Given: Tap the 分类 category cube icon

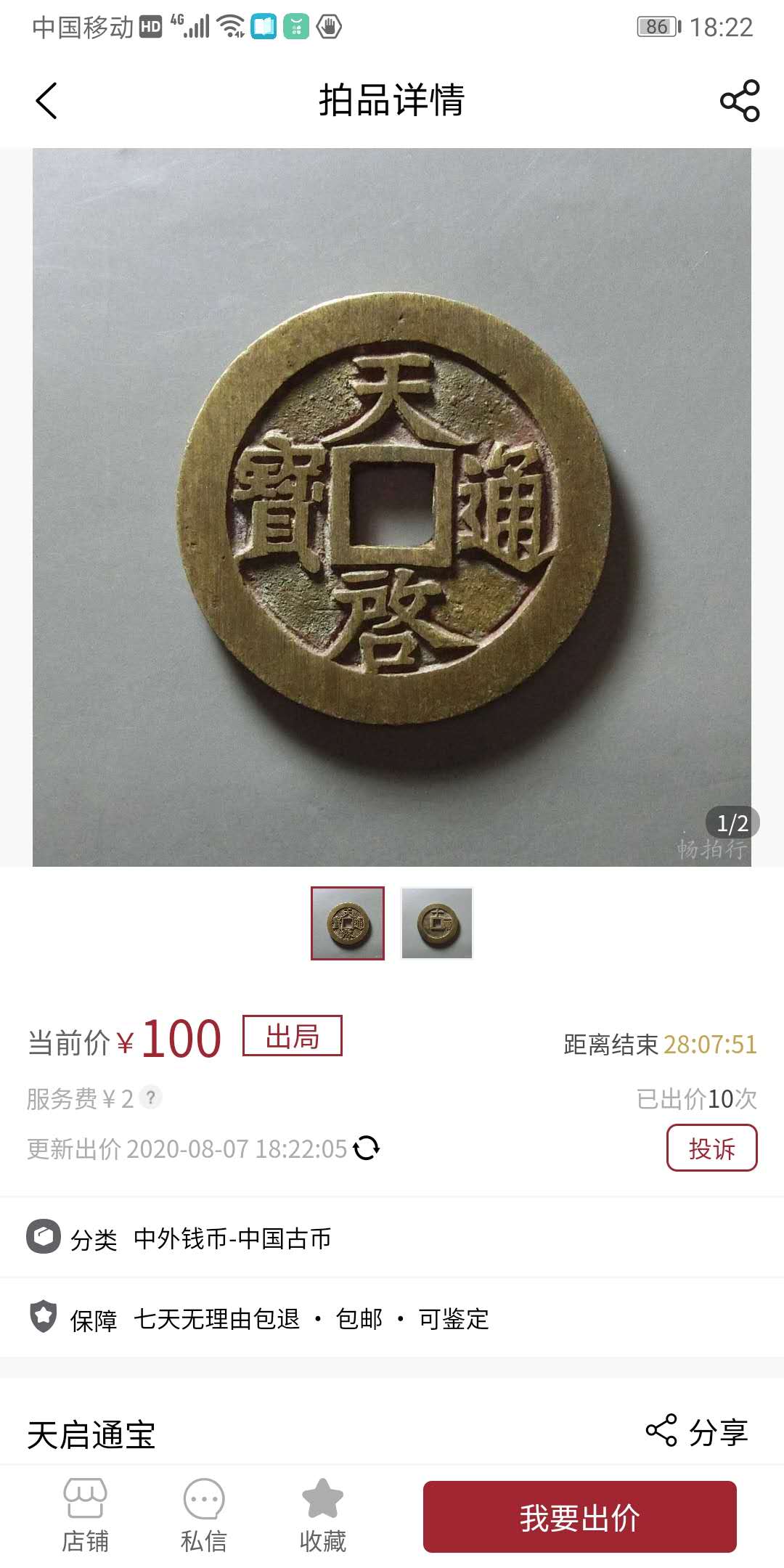Looking at the screenshot, I should [44, 1238].
